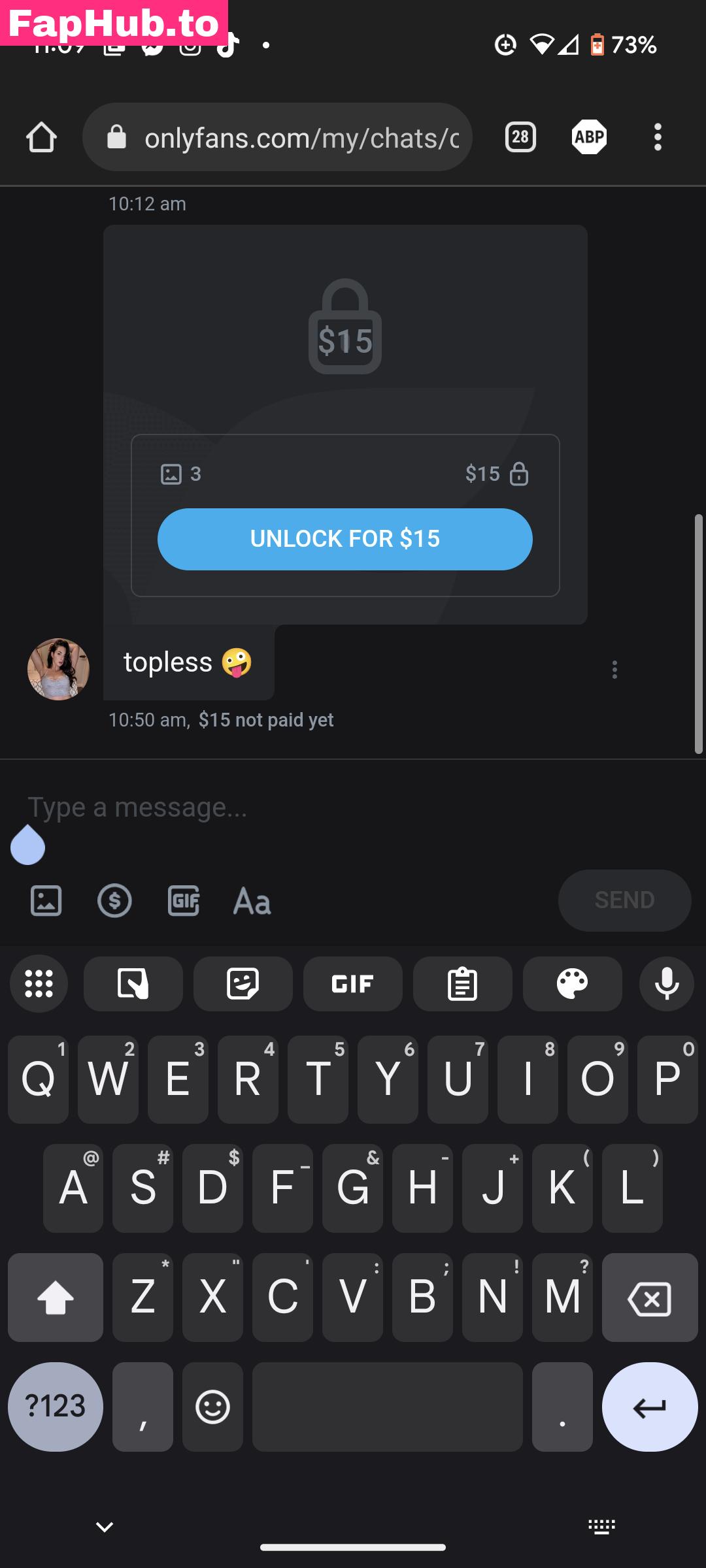The height and width of the screenshot is (1568, 706).
Task: Open keyboard sticker panel
Action: pos(243,984)
